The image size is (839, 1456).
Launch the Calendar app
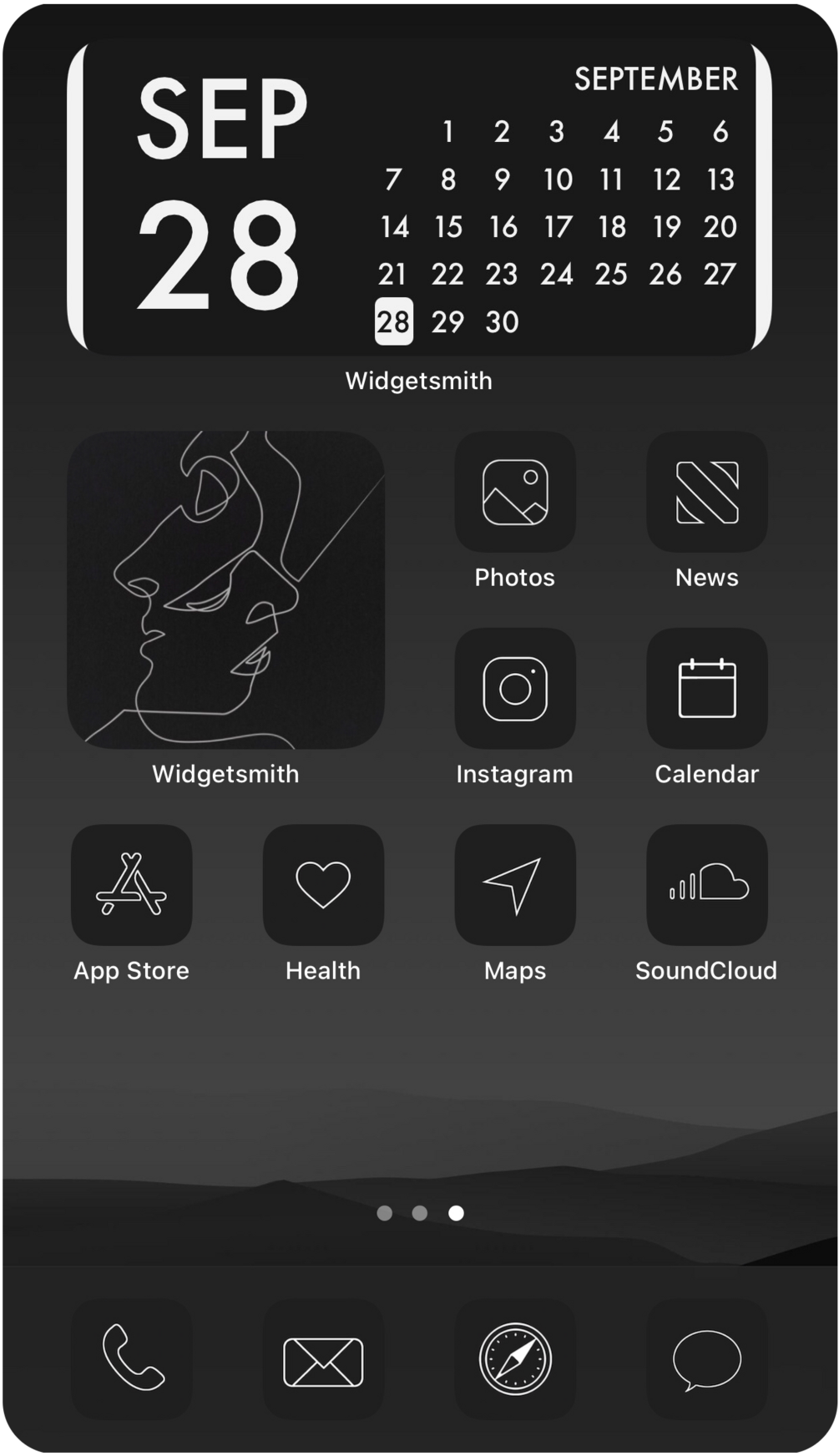[707, 689]
